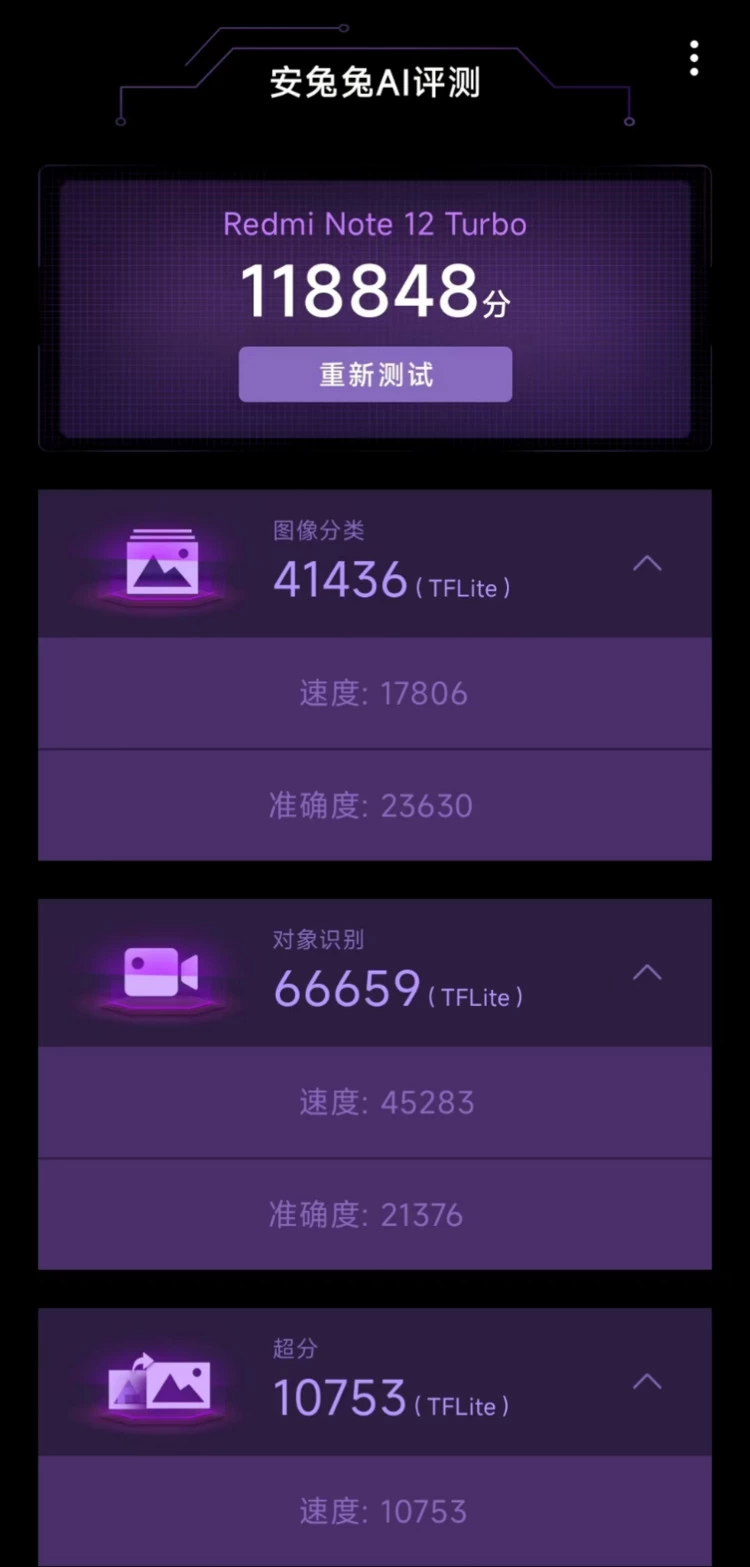Open the three-dot overflow menu
Viewport: 750px width, 1567px height.
(x=694, y=58)
